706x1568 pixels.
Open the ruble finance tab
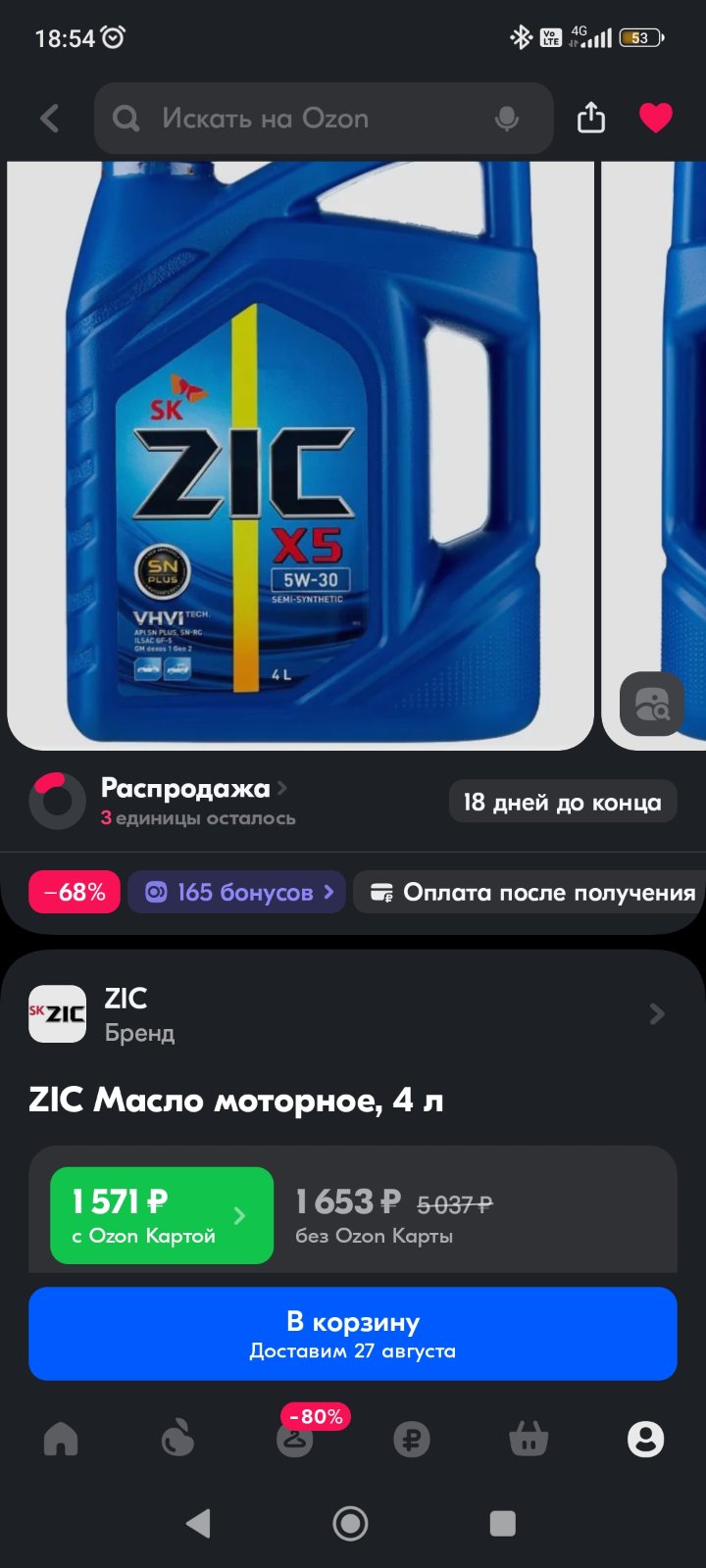coord(412,1439)
